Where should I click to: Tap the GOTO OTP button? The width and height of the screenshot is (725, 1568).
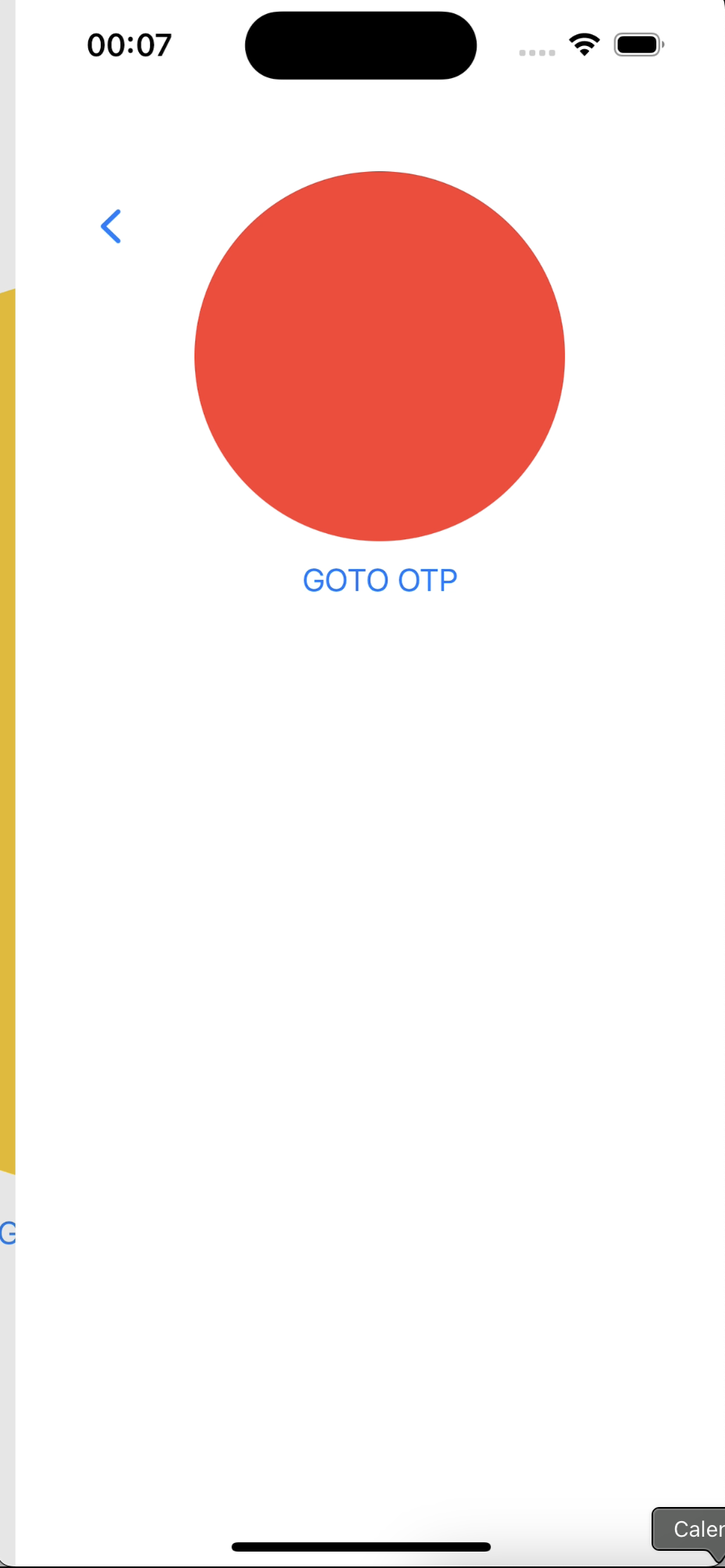380,581
